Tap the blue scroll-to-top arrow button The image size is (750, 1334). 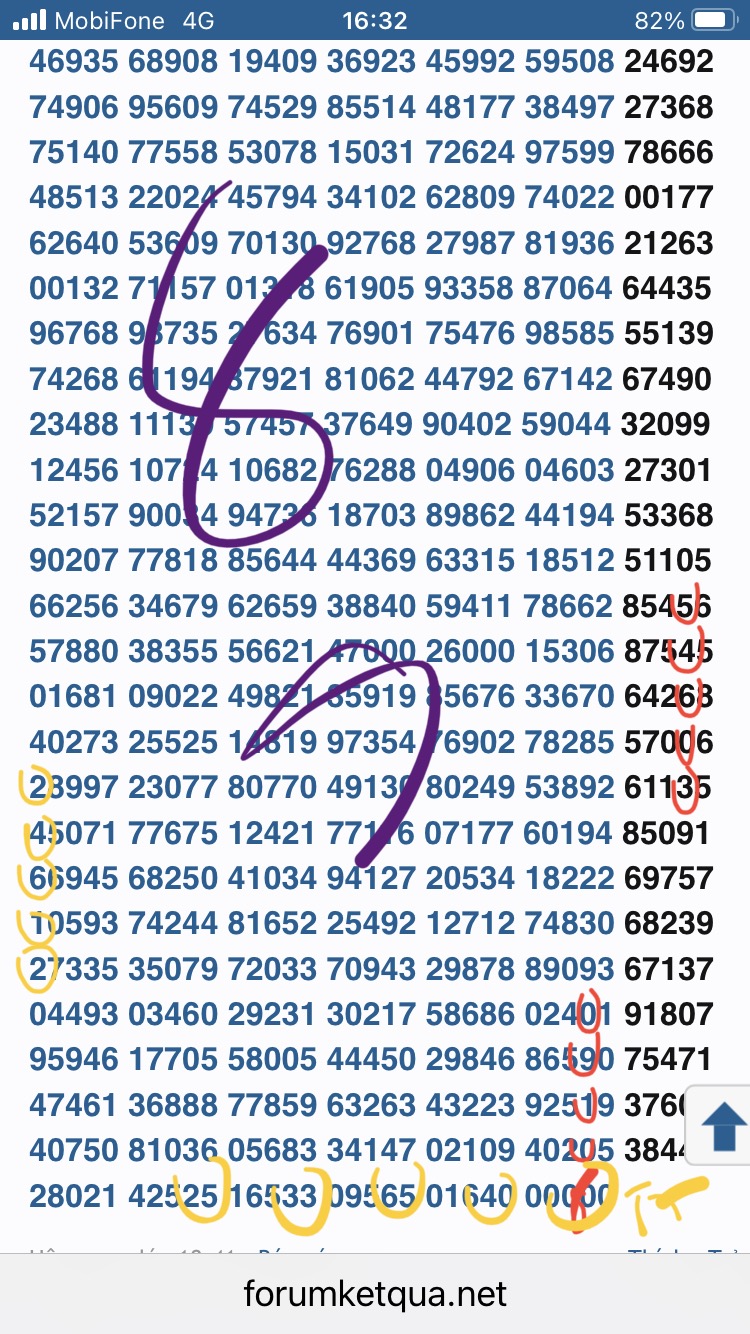point(722,1126)
